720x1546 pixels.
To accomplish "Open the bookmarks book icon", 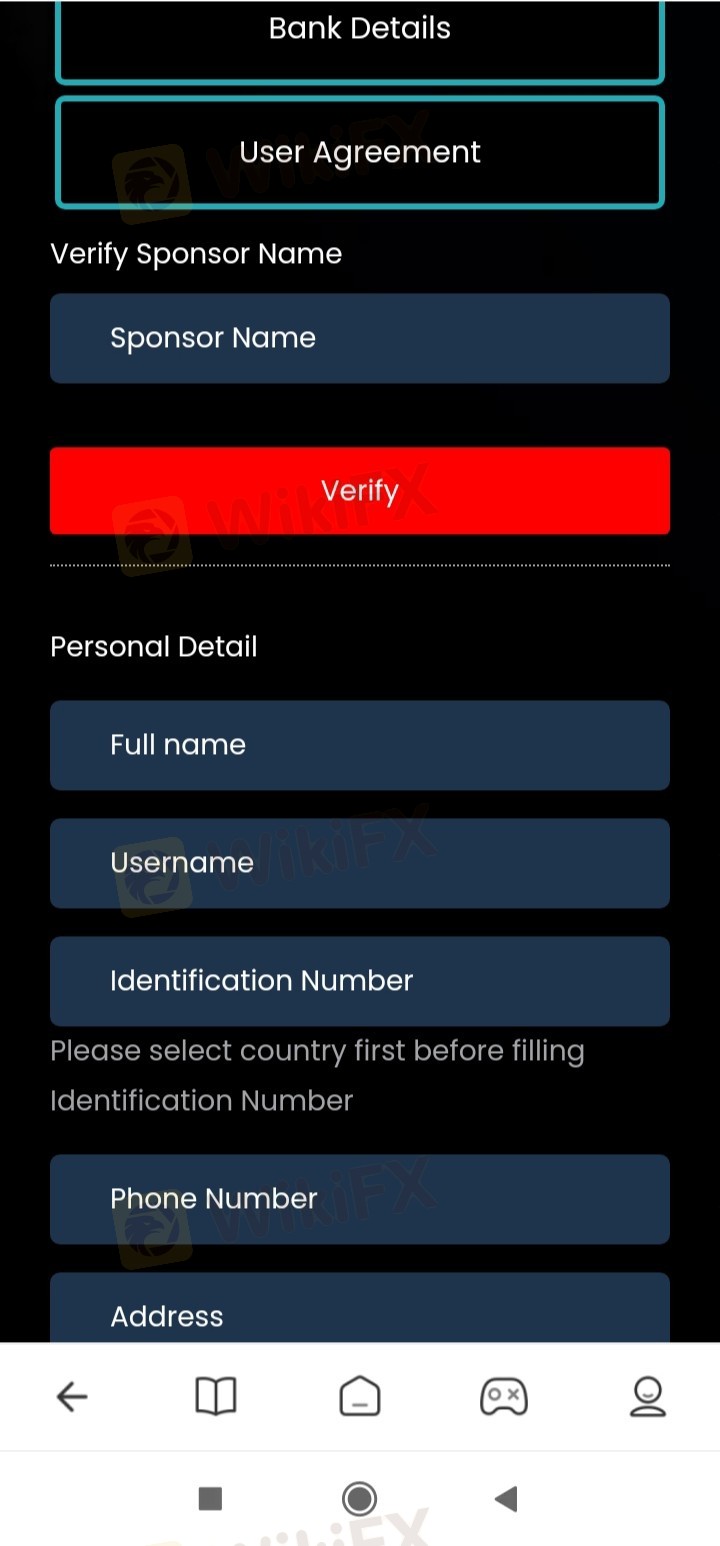I will pos(216,1396).
